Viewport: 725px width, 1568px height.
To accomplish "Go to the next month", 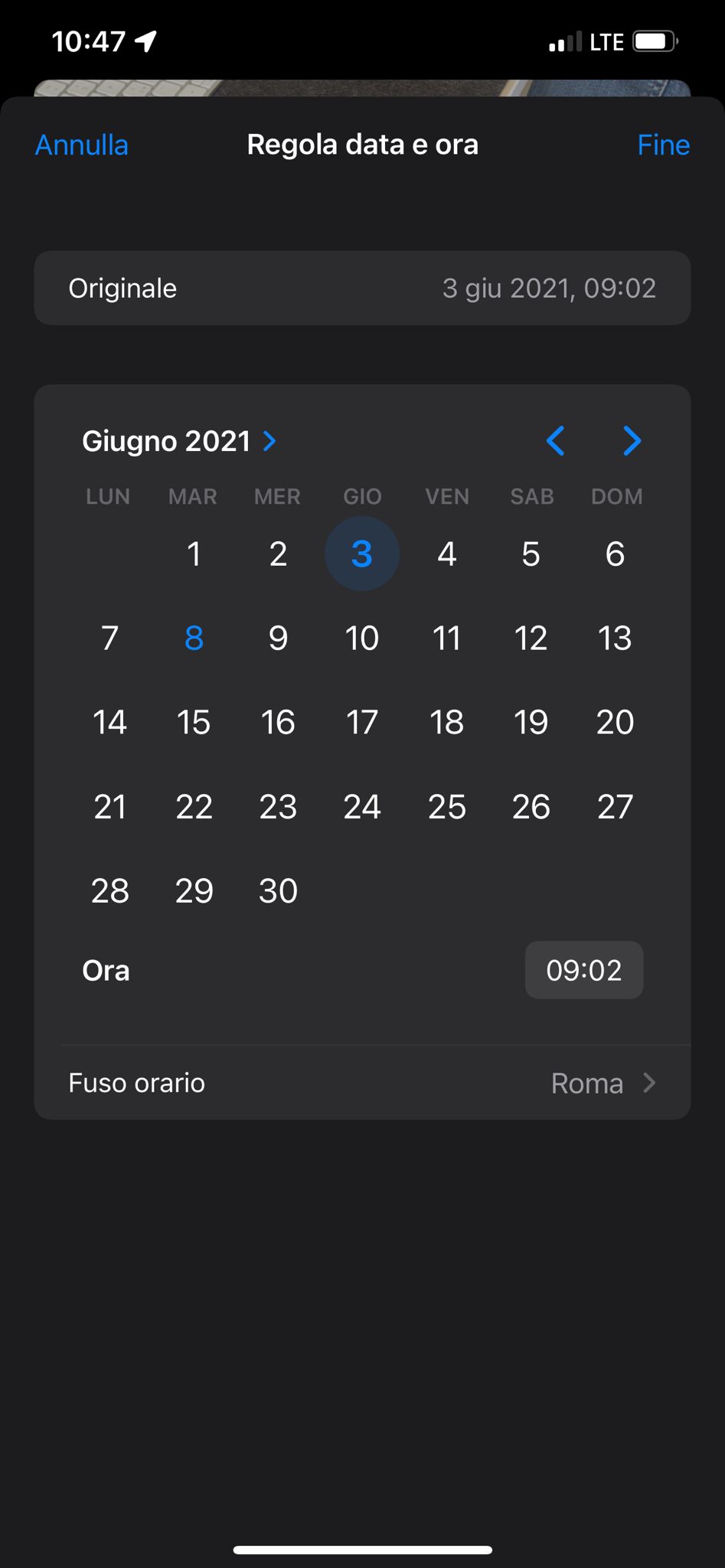I will [x=632, y=441].
